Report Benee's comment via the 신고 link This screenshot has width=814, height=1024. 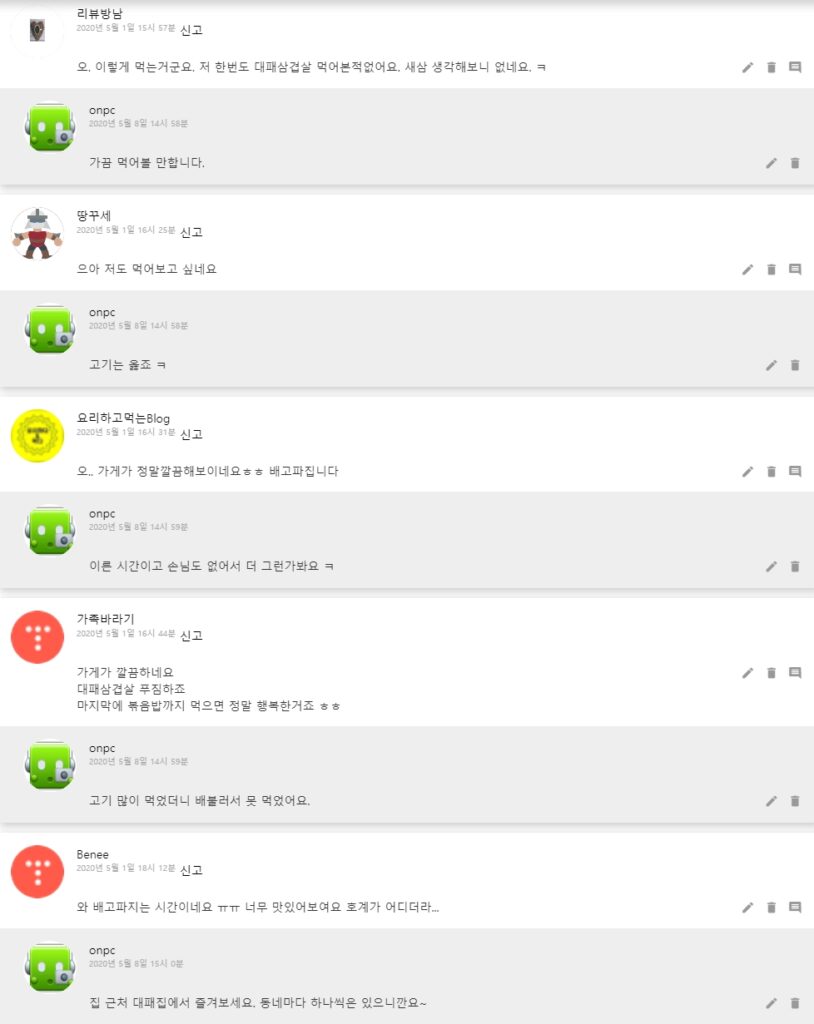click(x=191, y=870)
